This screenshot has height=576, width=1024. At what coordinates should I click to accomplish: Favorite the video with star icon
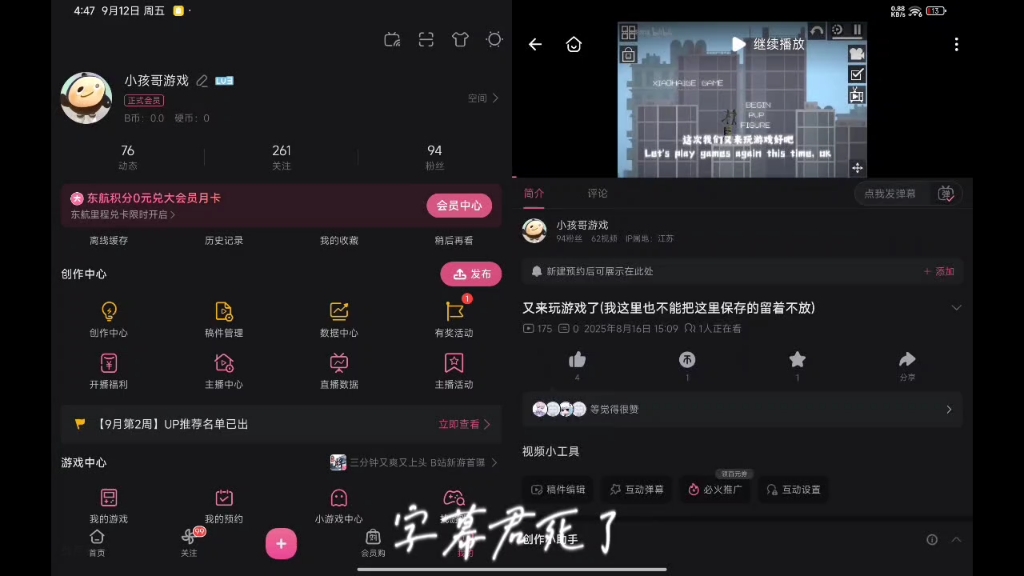coord(797,360)
